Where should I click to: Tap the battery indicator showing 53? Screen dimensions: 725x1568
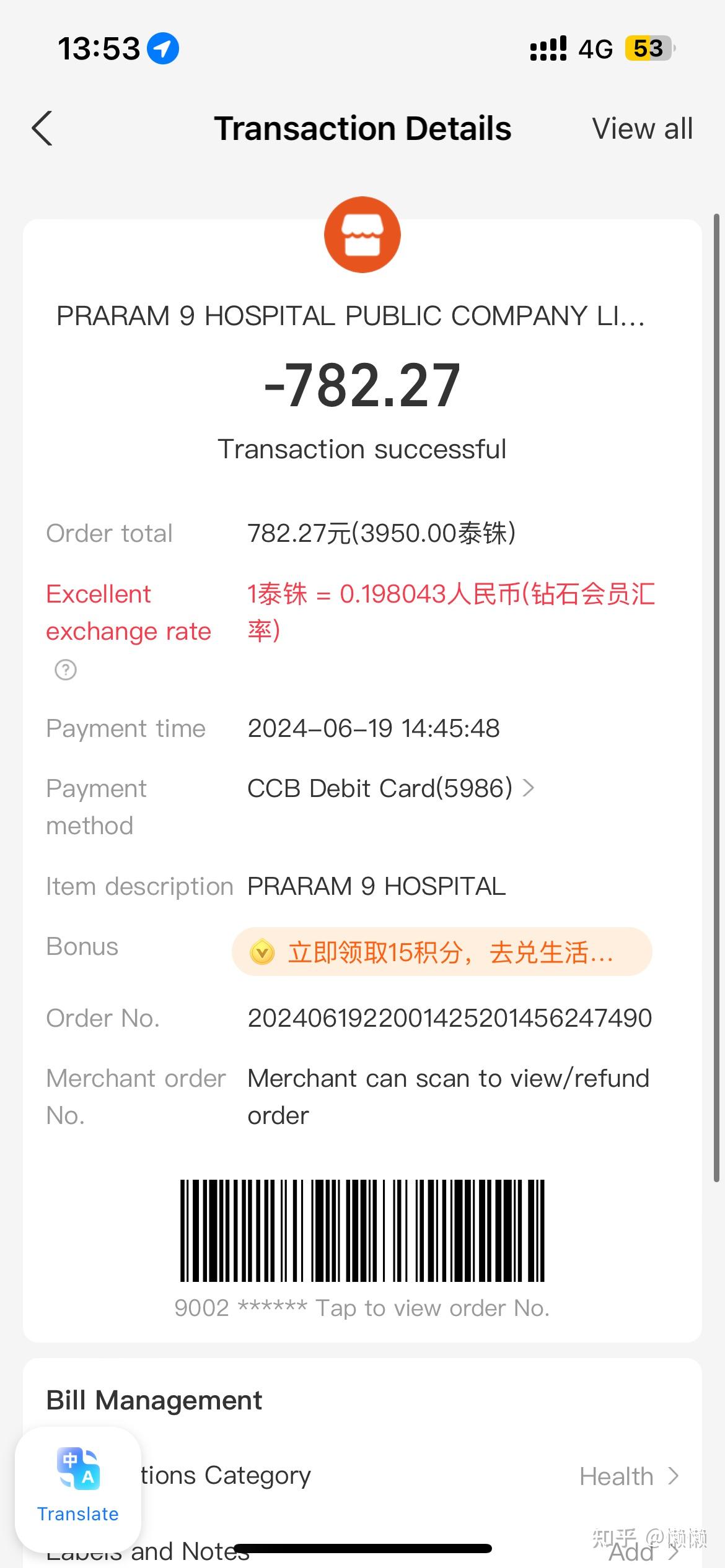[646, 48]
